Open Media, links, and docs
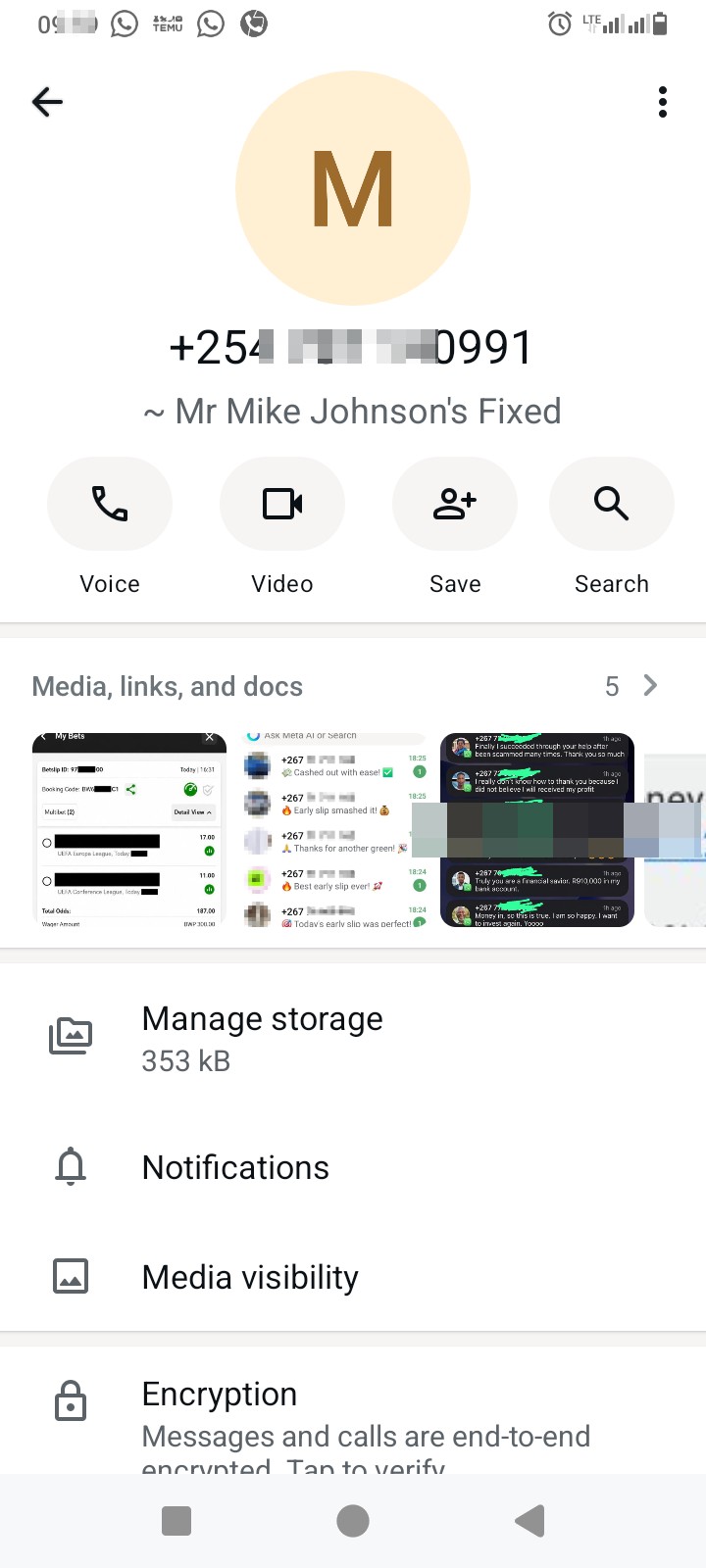This screenshot has height=1568, width=706. (353, 686)
